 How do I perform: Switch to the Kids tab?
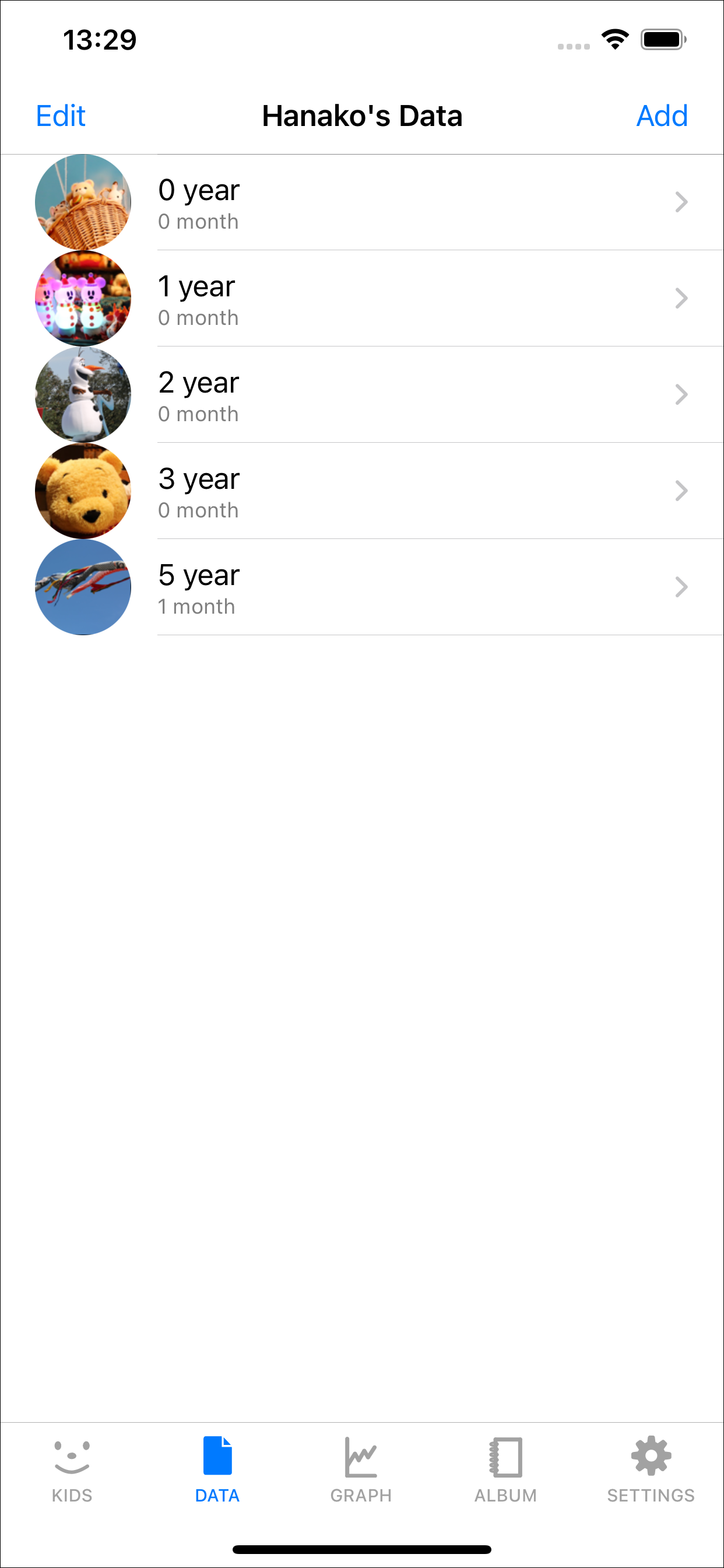tap(72, 1469)
